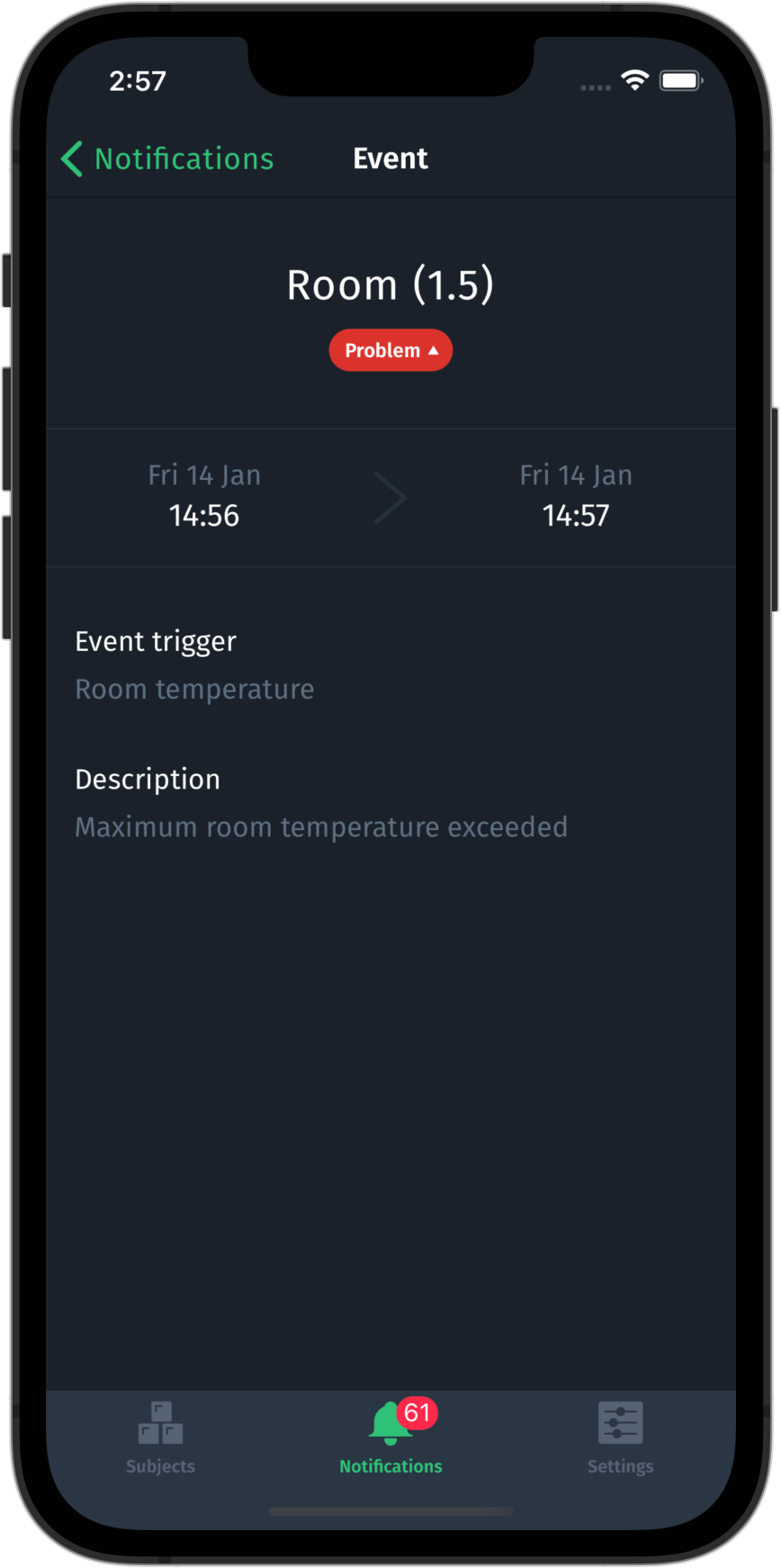Tap the green back chevron arrow
Viewport: 781px width, 1568px height.
click(x=71, y=158)
